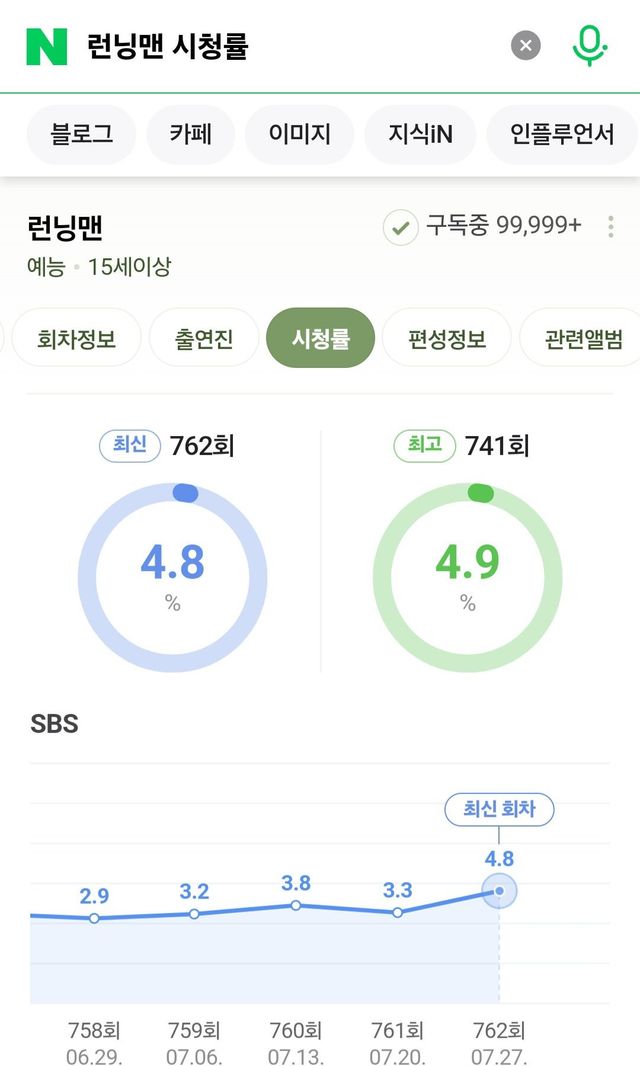The width and height of the screenshot is (640, 1066).
Task: Open the overflow menu beside 구독중
Action: (611, 227)
